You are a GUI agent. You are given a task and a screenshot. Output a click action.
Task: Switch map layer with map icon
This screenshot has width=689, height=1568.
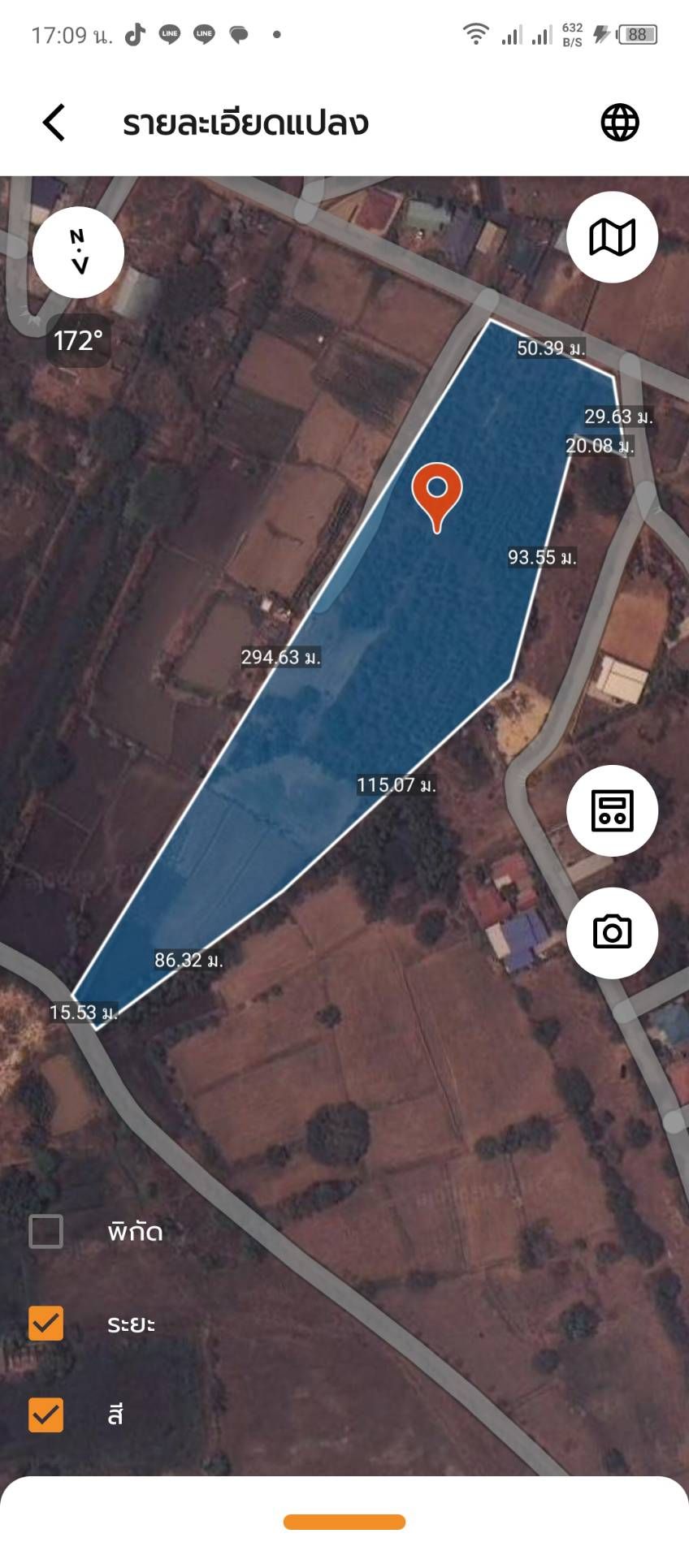tap(612, 237)
